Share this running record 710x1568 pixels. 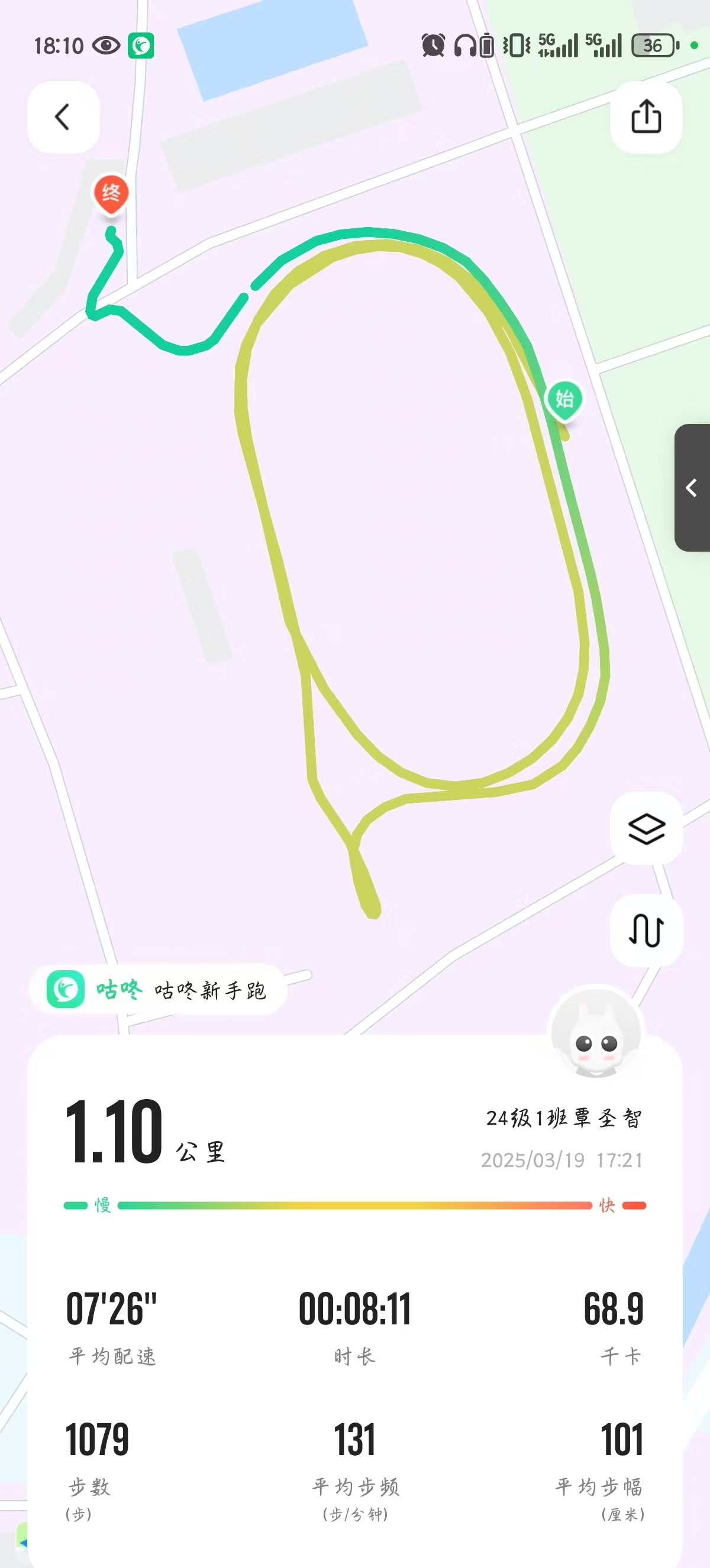point(646,117)
